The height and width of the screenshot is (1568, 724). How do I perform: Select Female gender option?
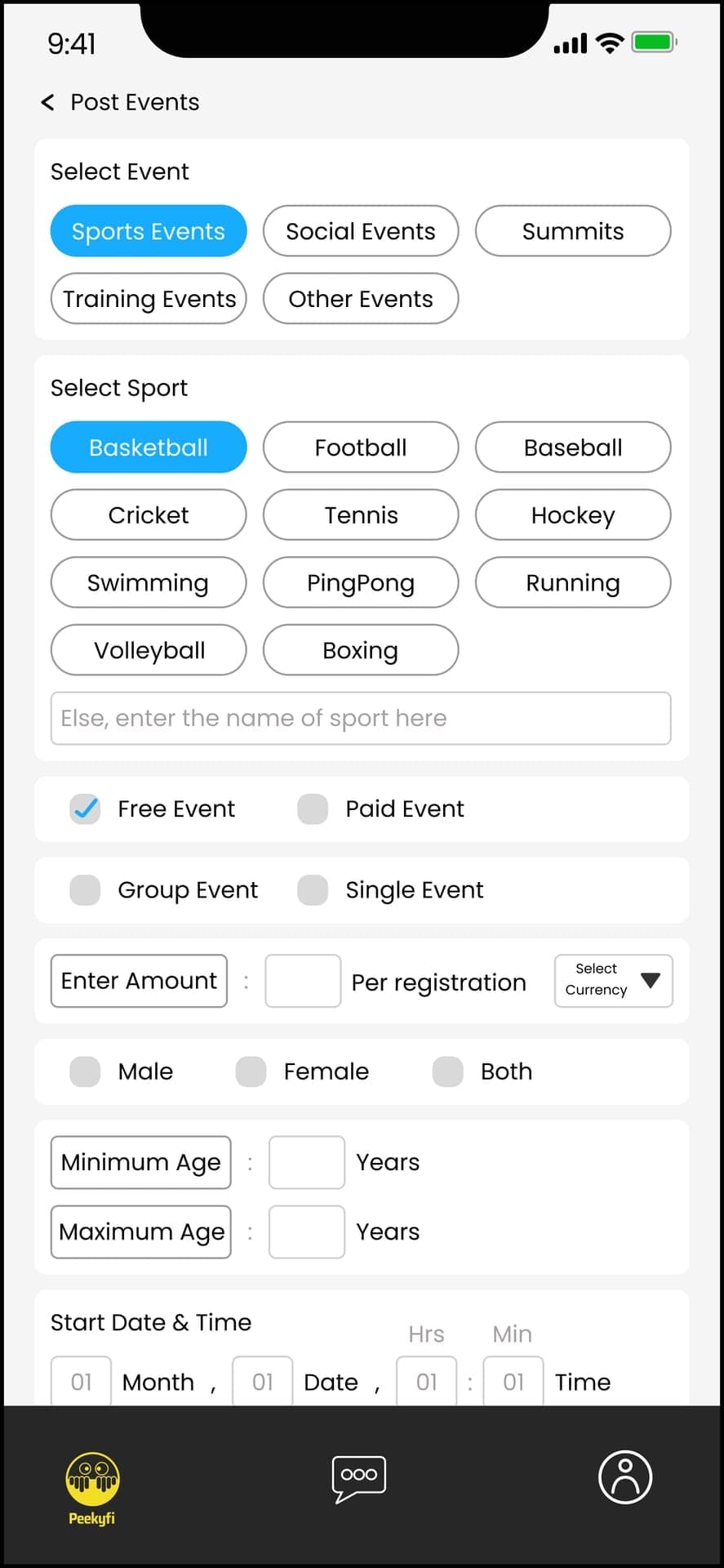point(251,1071)
